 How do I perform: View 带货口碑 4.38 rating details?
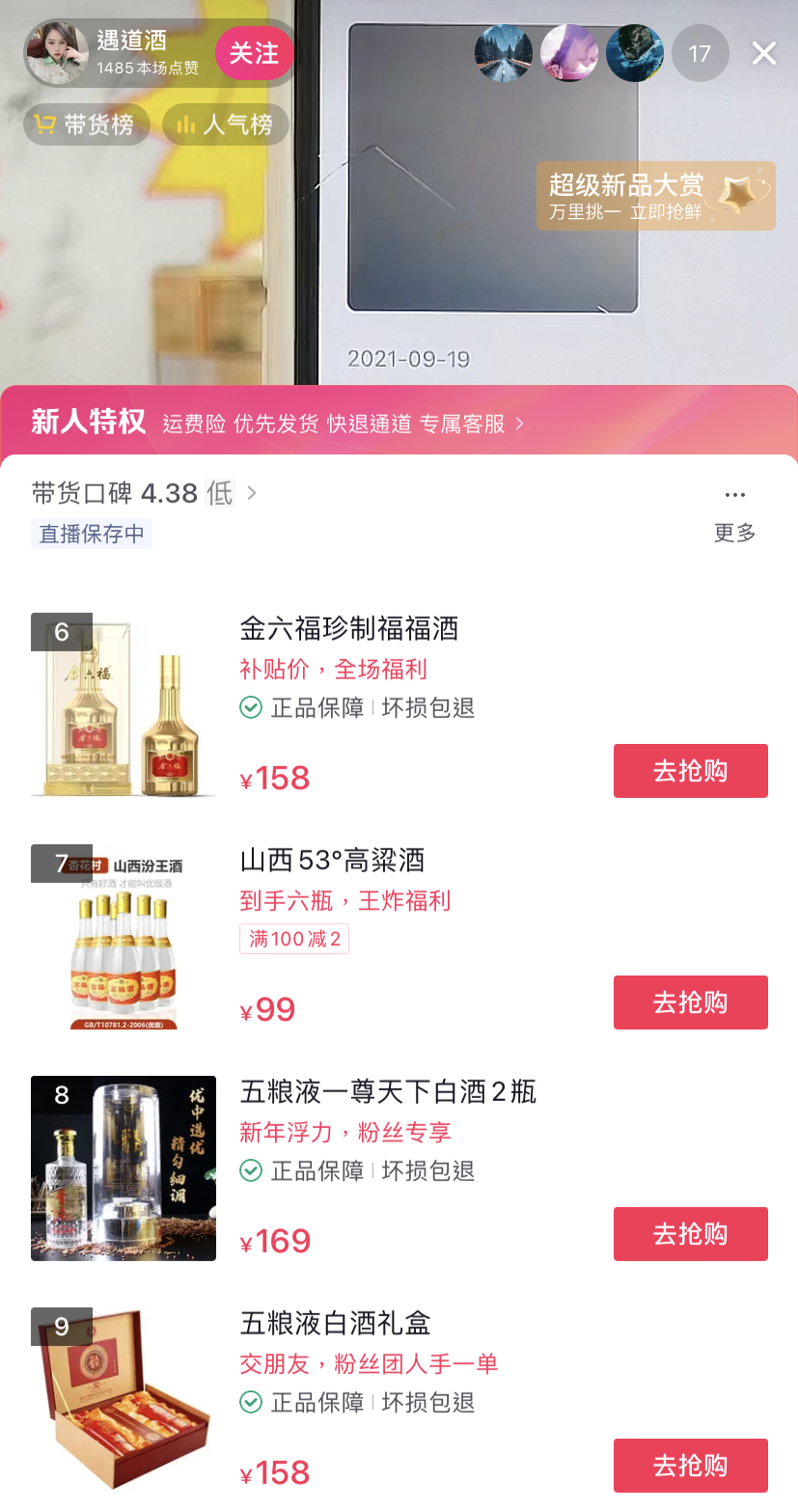(145, 494)
